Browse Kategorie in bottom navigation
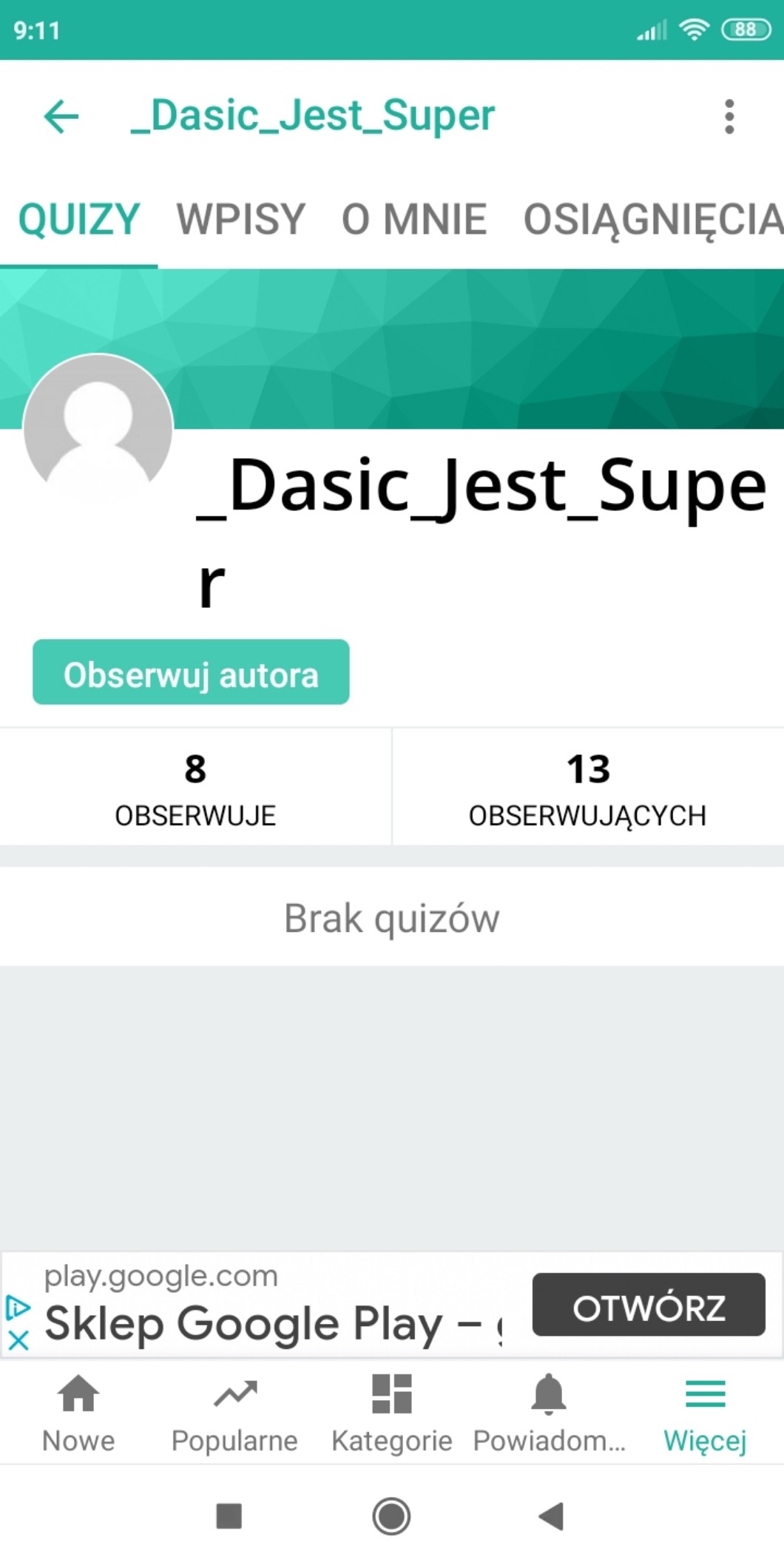The image size is (784, 1568). coord(392,1413)
